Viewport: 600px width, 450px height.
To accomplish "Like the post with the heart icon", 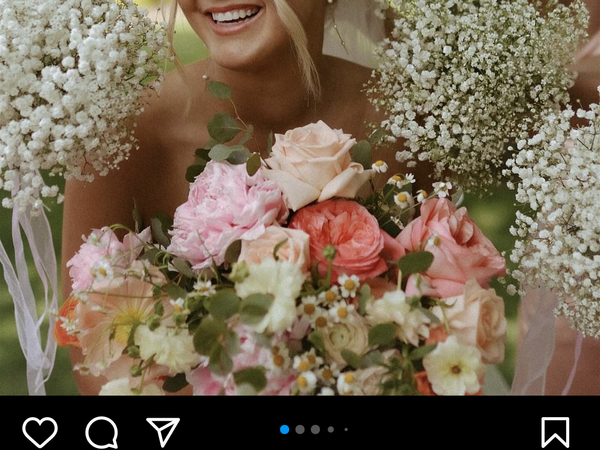I will pyautogui.click(x=40, y=432).
